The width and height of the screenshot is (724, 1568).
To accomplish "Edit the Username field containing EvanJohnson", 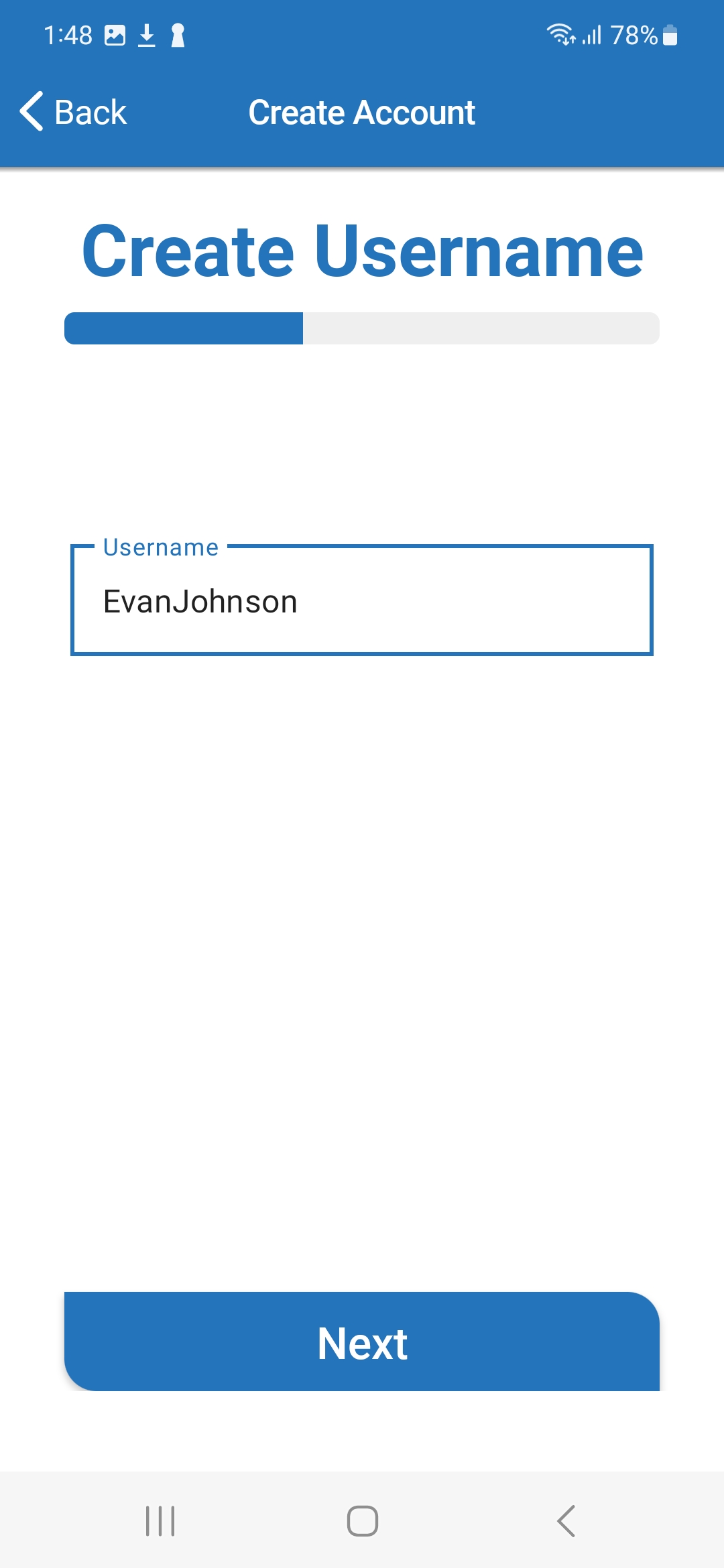I will pyautogui.click(x=362, y=600).
